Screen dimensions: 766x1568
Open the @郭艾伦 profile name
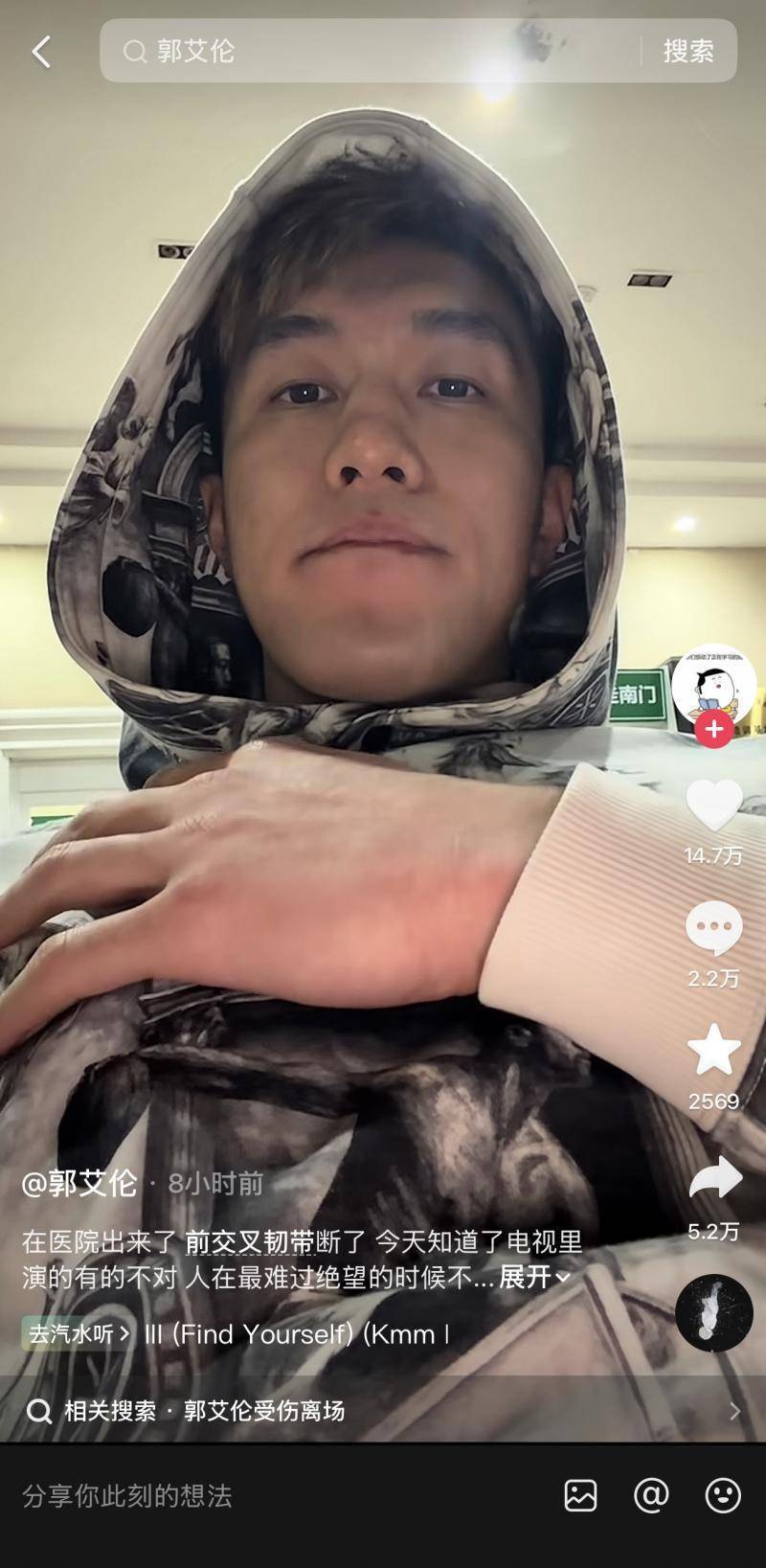coord(79,1184)
